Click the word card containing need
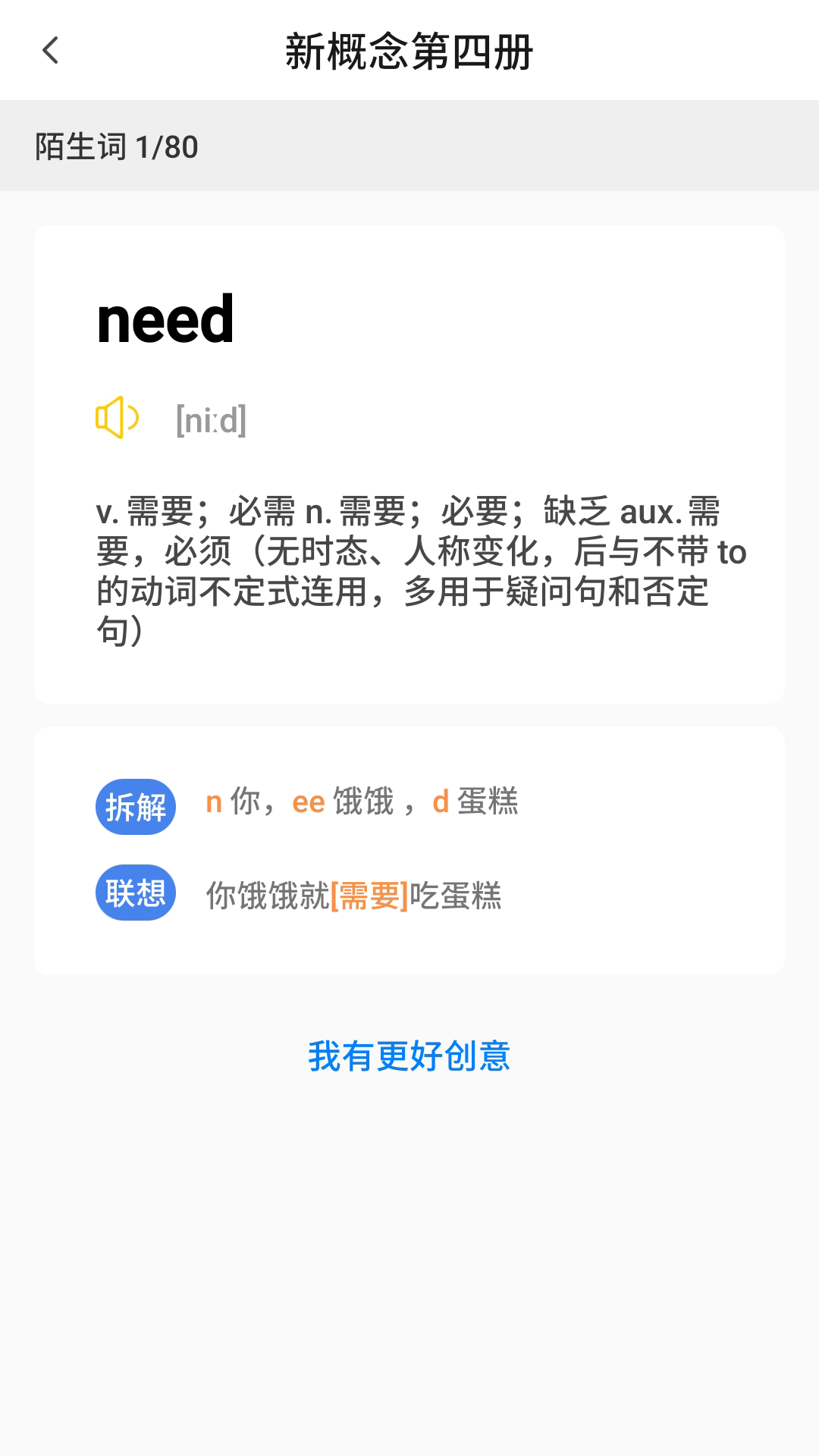Screen dimensions: 819x1456 (x=409, y=464)
